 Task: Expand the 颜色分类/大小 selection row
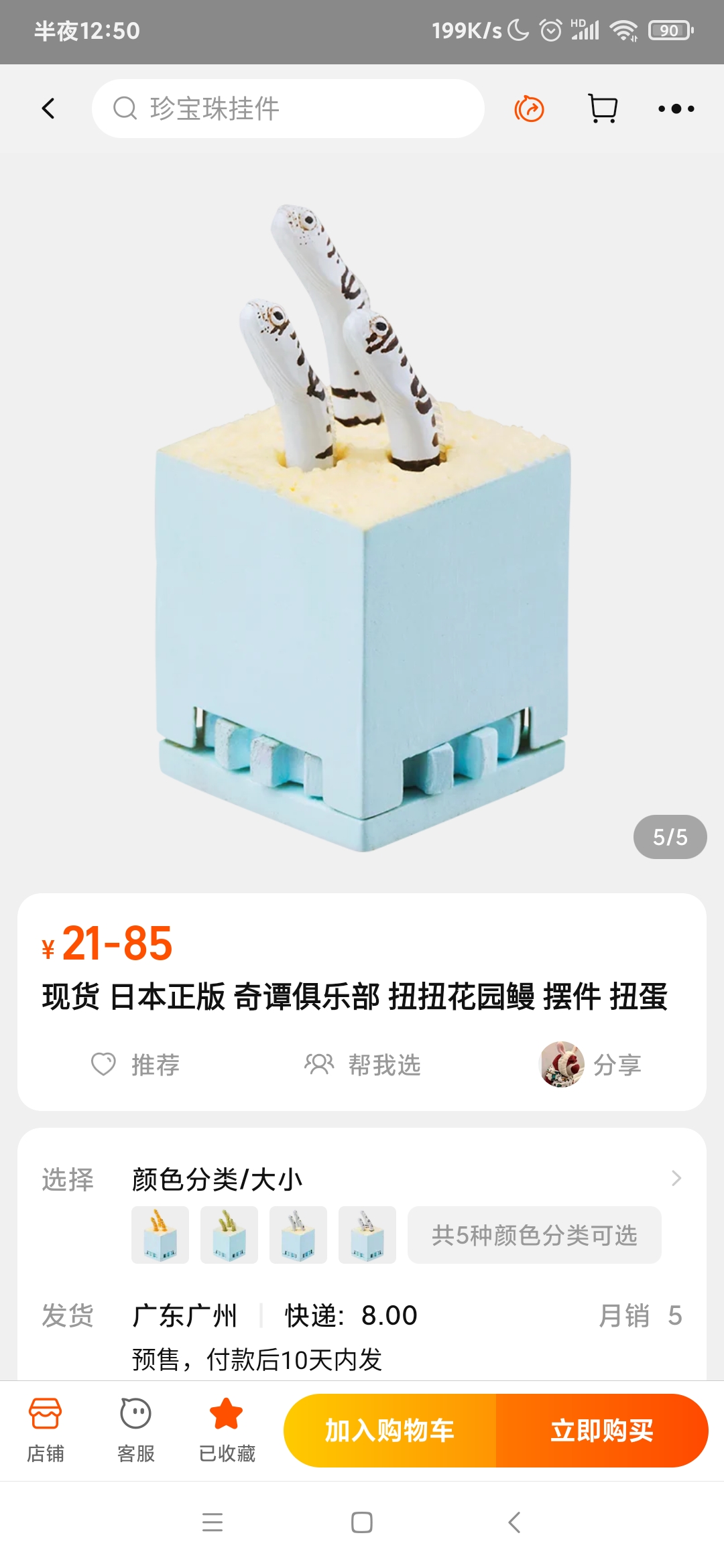(676, 1179)
